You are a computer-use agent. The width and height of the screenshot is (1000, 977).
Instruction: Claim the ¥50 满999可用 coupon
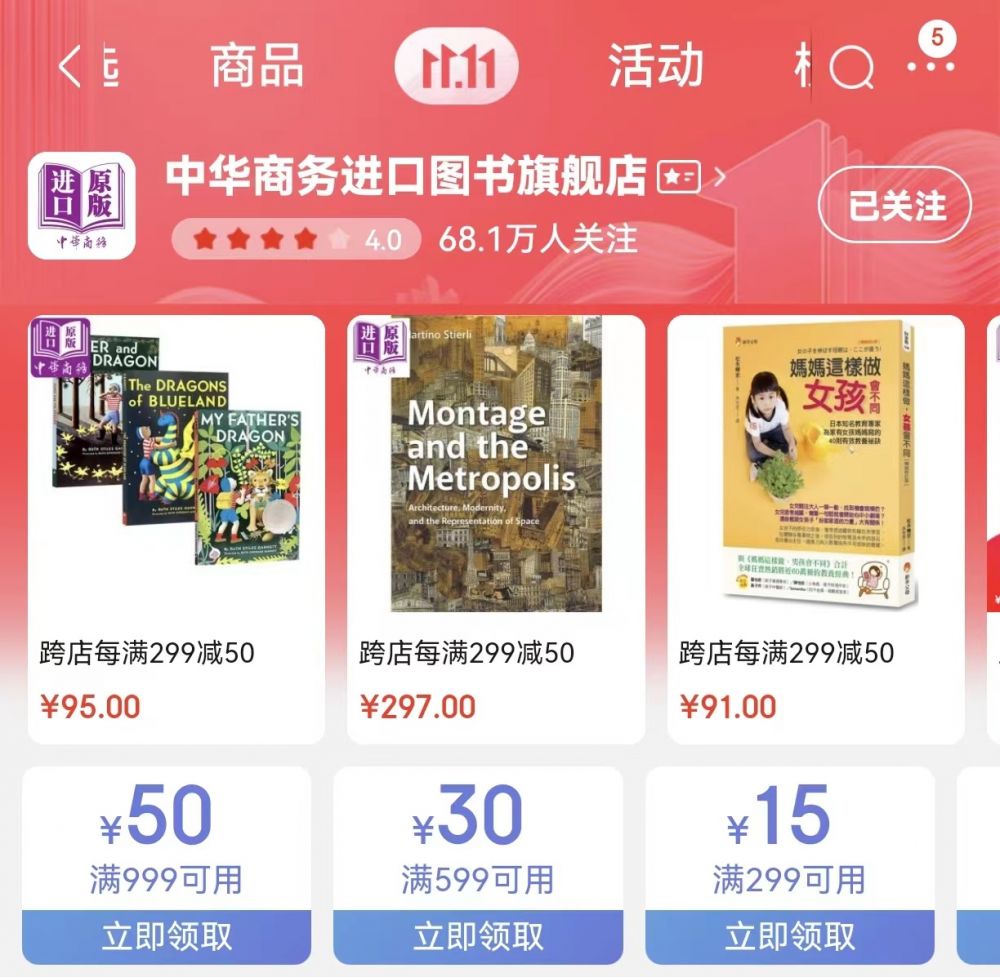point(166,936)
